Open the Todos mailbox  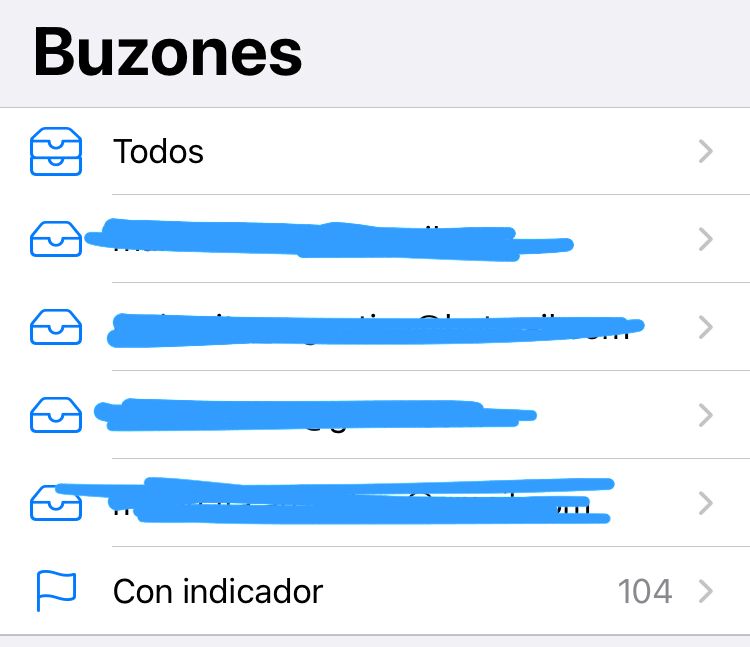click(160, 152)
